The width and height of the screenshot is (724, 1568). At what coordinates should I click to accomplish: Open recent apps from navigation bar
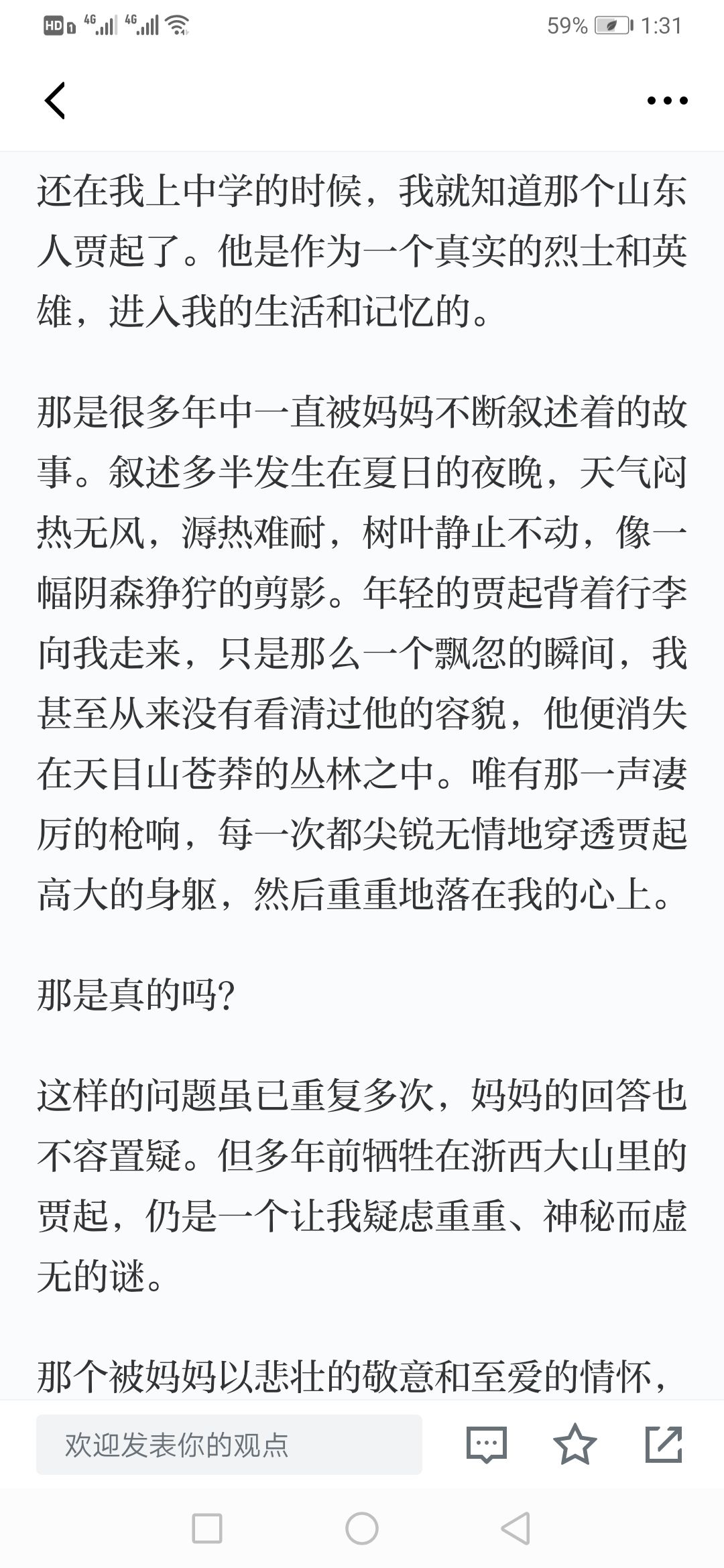click(x=207, y=1529)
